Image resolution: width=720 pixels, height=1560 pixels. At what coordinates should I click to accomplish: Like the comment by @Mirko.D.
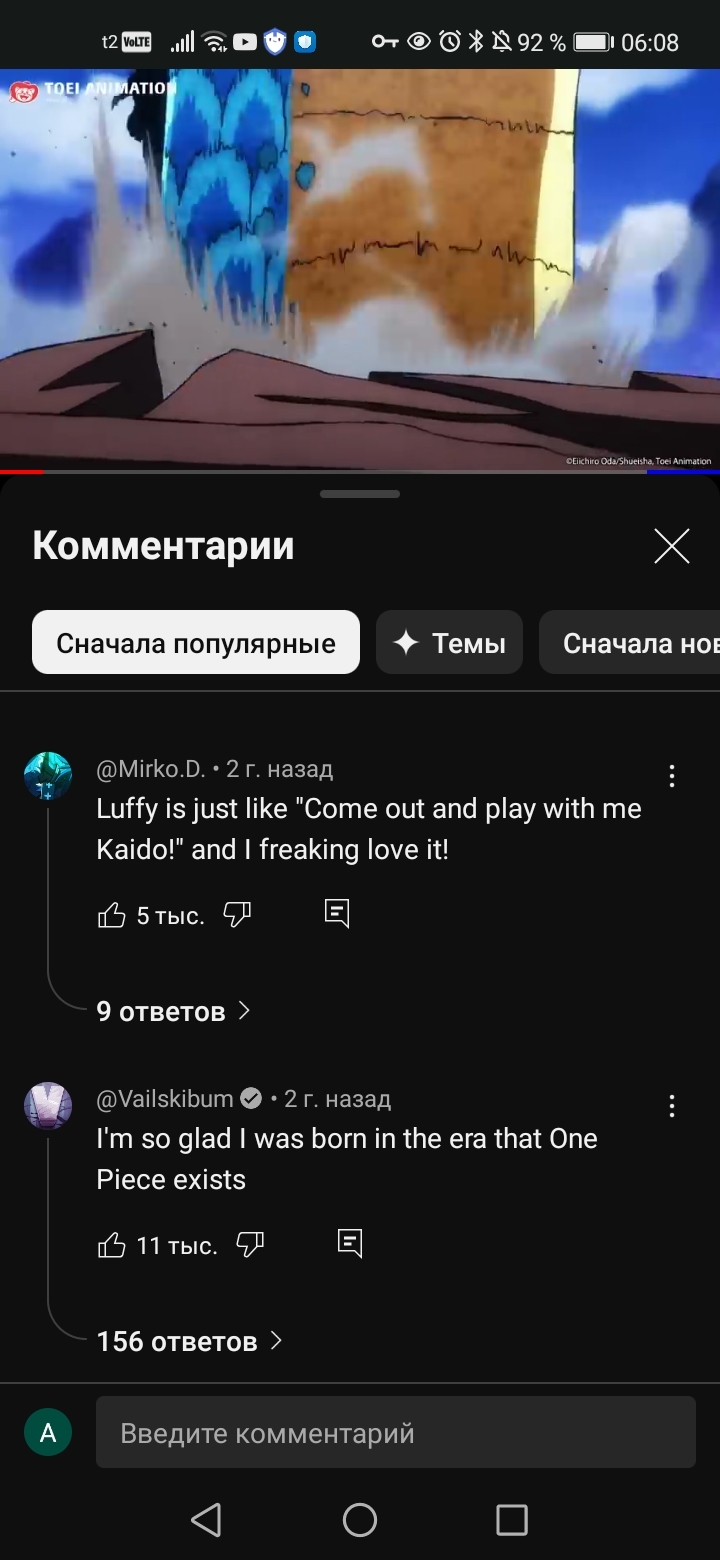pyautogui.click(x=112, y=915)
